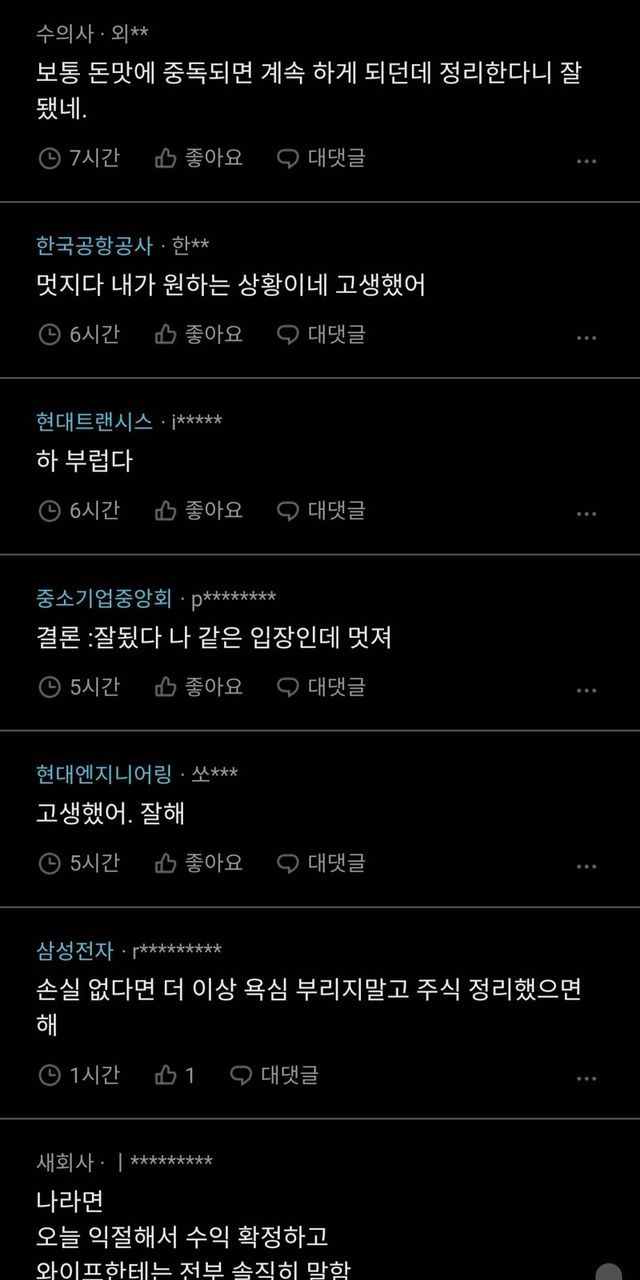Like the 현대엔지니어링 comment
Viewport: 640px width, 1280px height.
[x=198, y=862]
